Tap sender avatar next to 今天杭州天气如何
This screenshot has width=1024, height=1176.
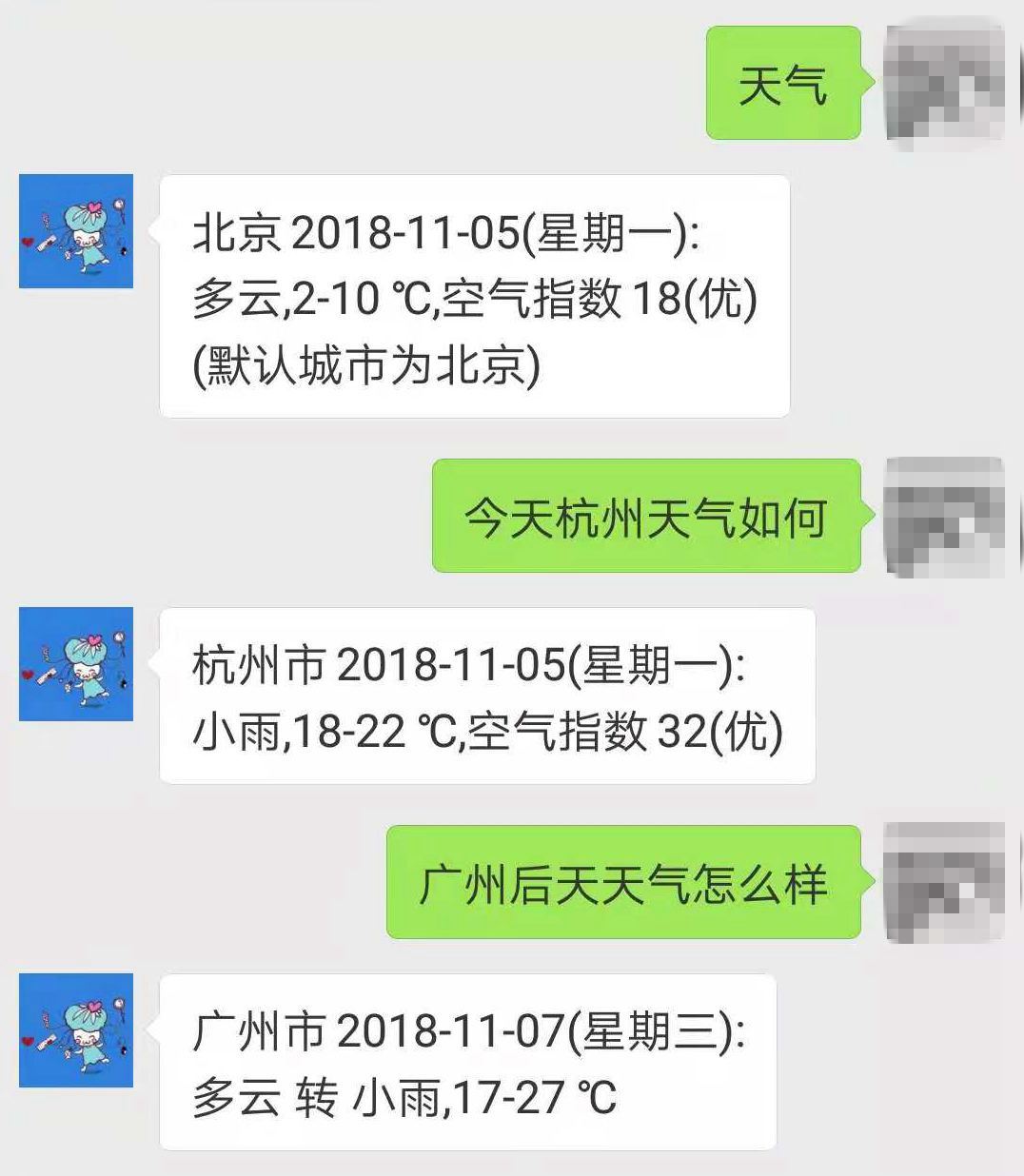click(x=944, y=517)
